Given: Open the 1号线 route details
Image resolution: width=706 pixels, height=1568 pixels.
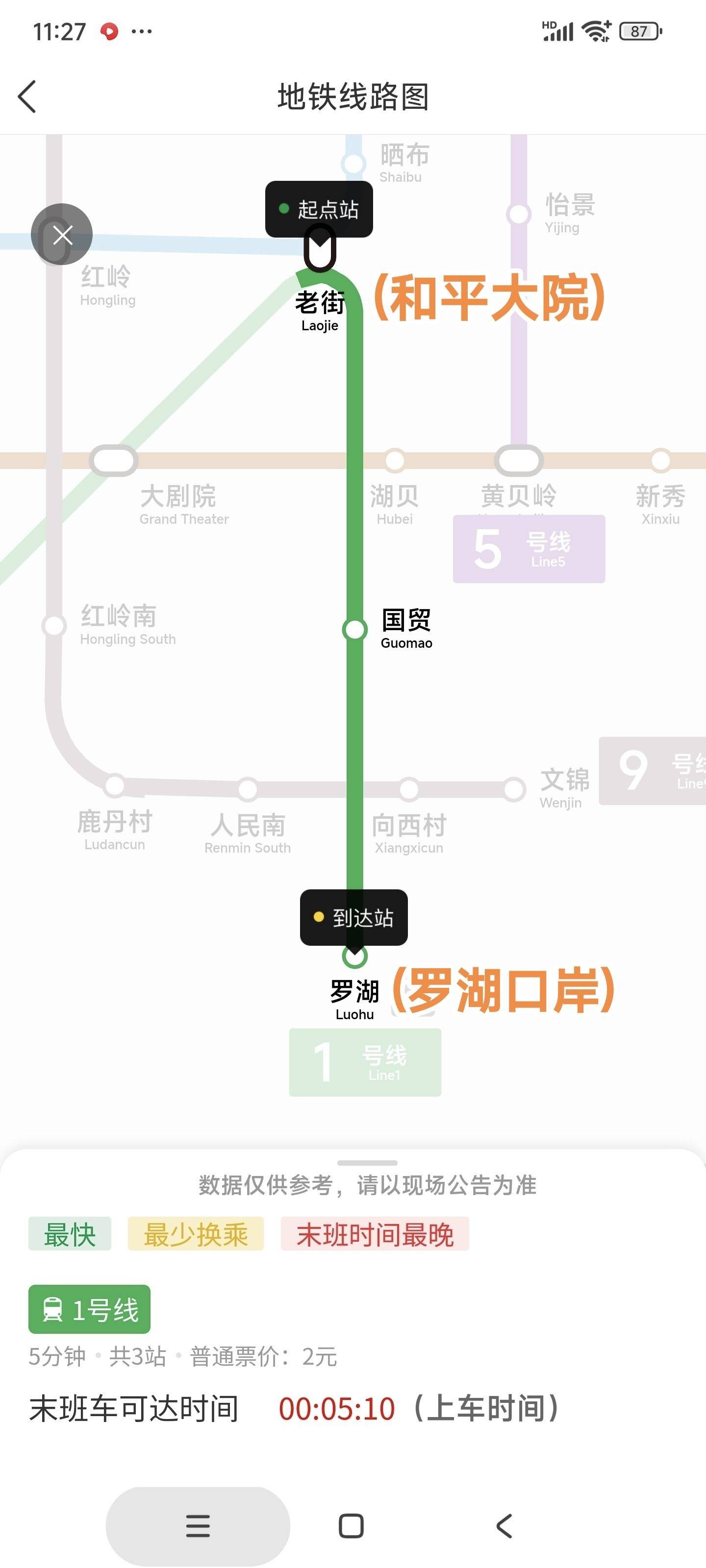Looking at the screenshot, I should (x=90, y=1309).
